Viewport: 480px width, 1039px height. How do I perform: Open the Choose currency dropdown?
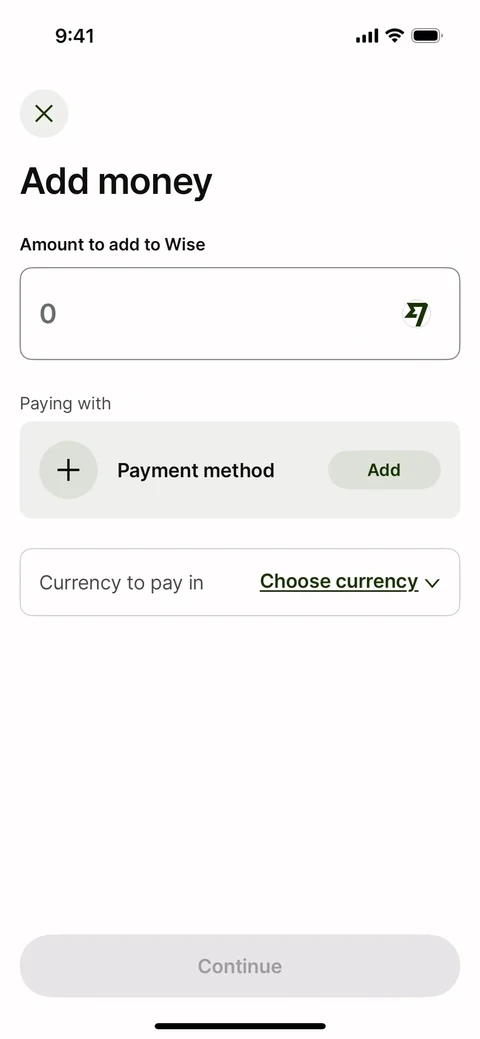coord(349,582)
